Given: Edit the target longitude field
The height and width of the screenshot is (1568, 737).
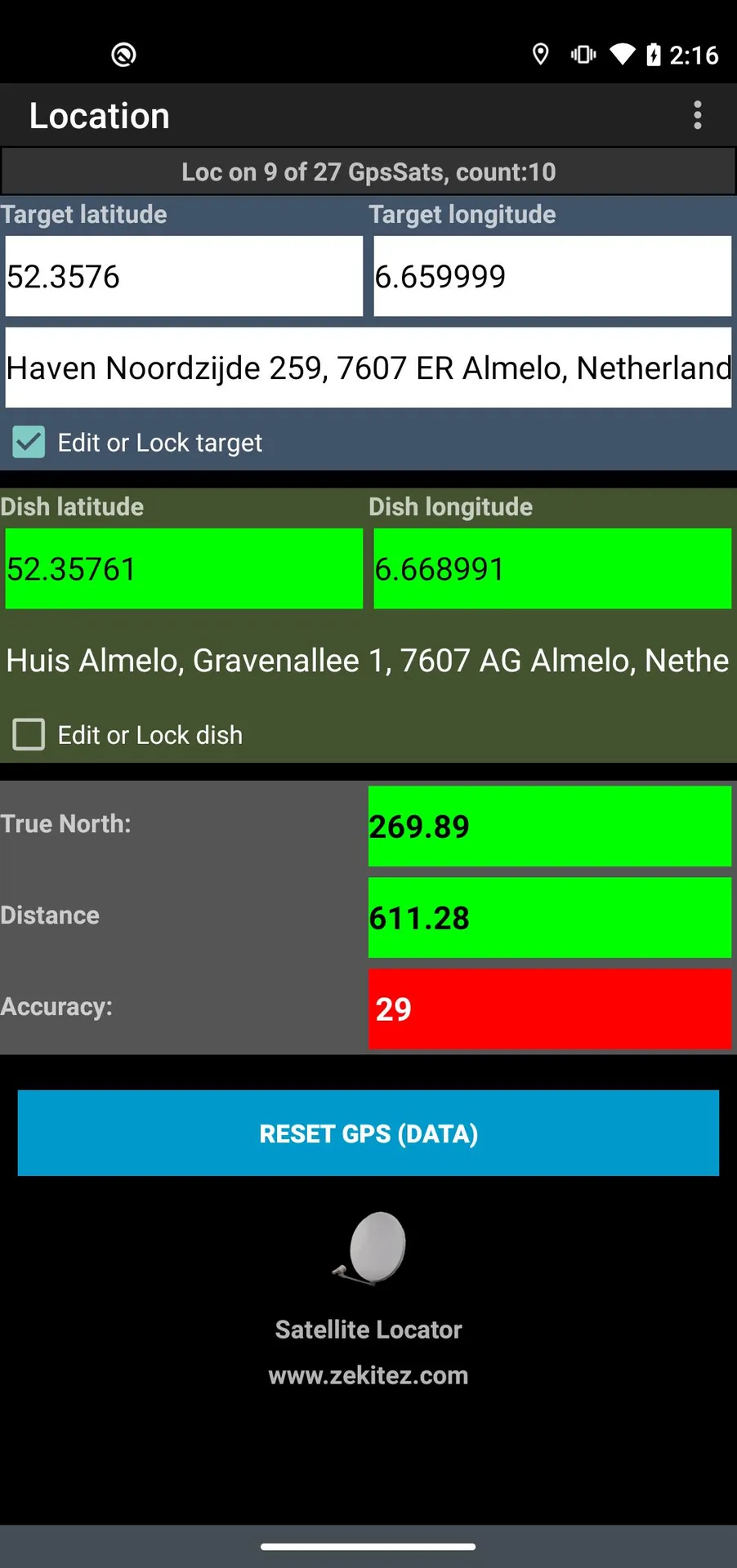Looking at the screenshot, I should click(552, 276).
